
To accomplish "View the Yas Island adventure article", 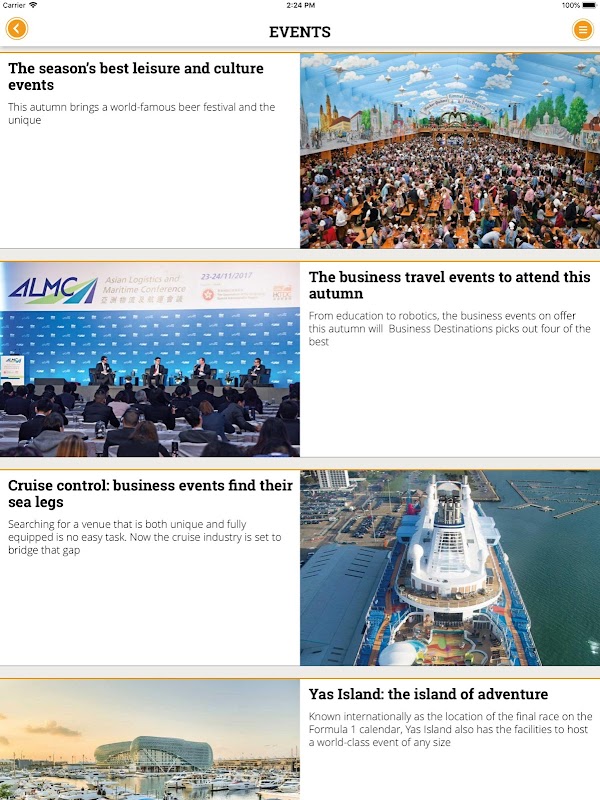I will pyautogui.click(x=428, y=694).
